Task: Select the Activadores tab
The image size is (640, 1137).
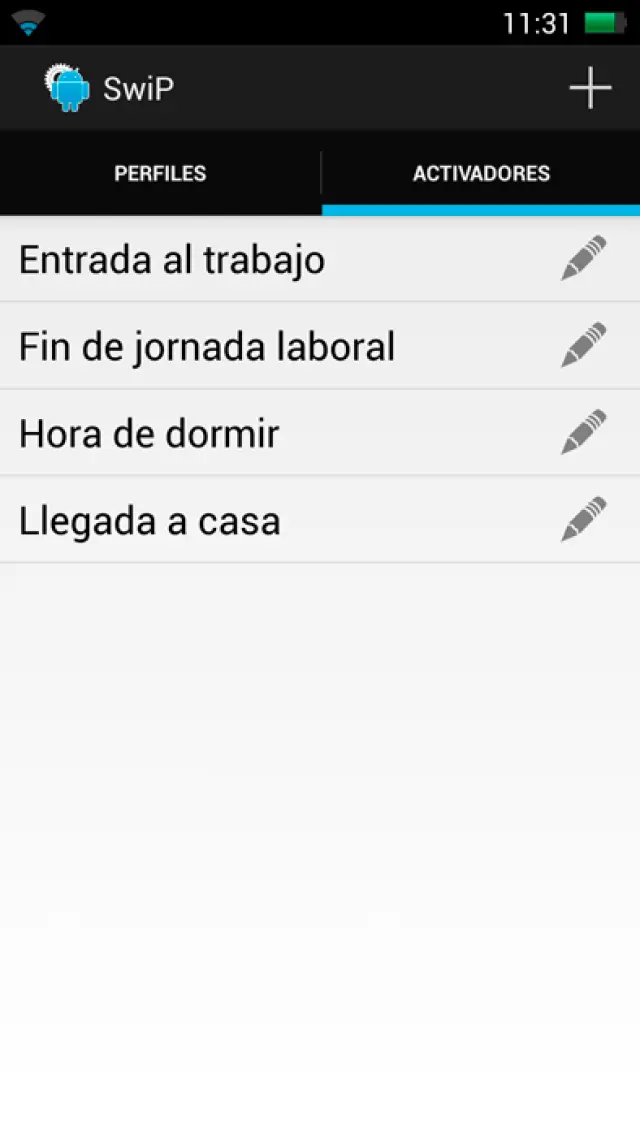Action: [x=481, y=173]
